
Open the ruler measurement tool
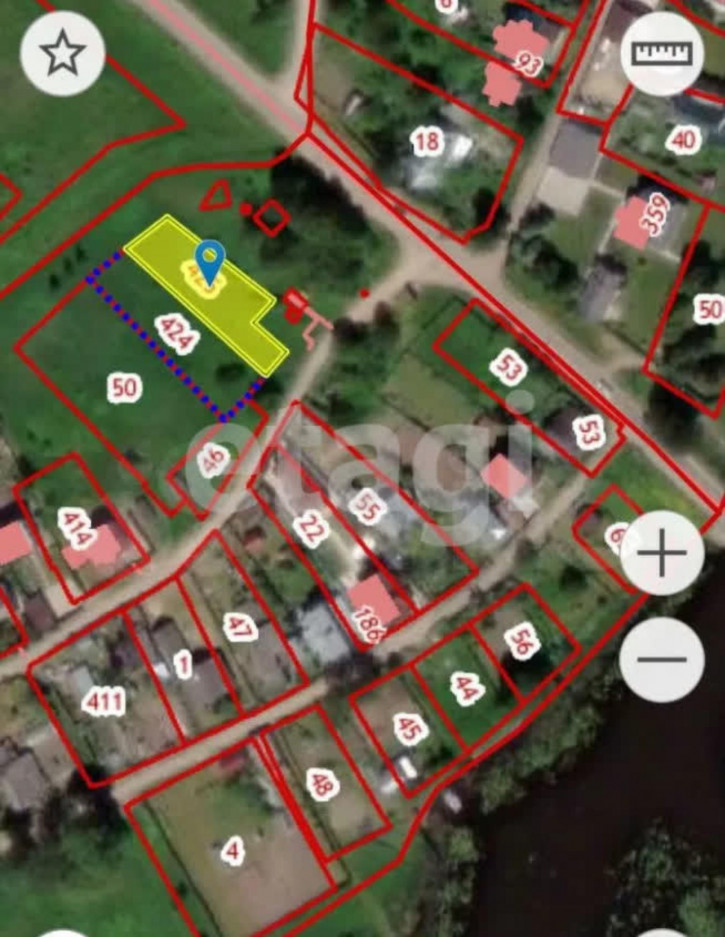(661, 54)
